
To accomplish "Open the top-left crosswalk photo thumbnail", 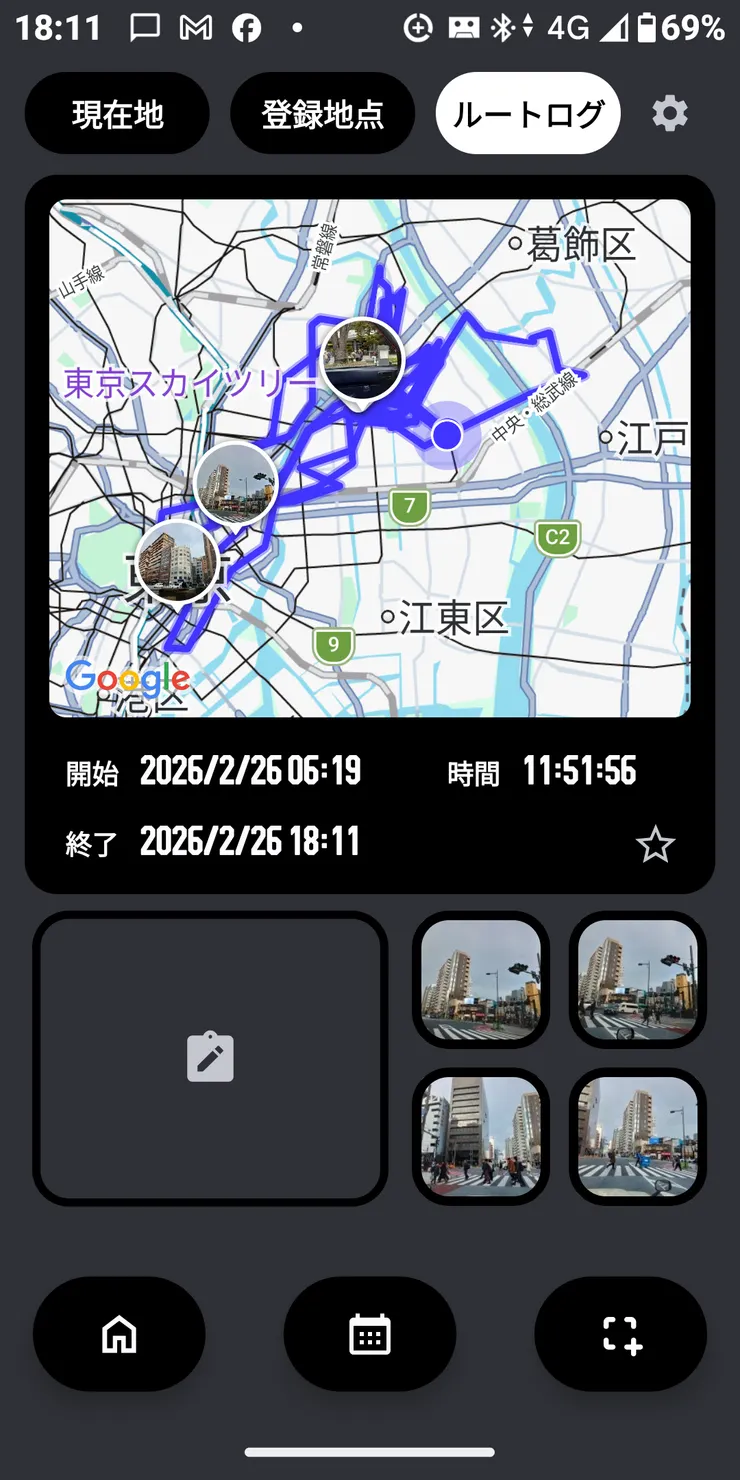I will 481,980.
